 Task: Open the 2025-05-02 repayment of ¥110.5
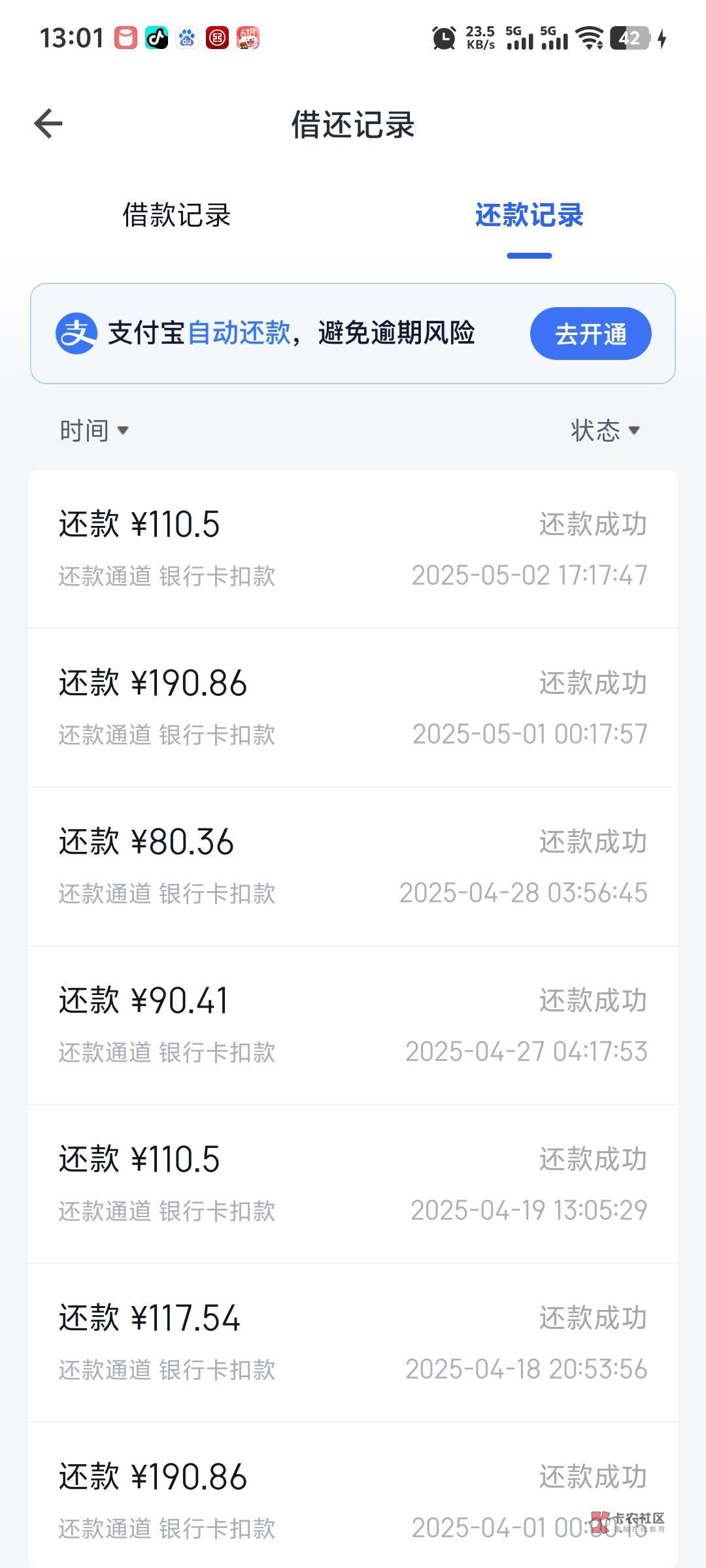(x=353, y=549)
